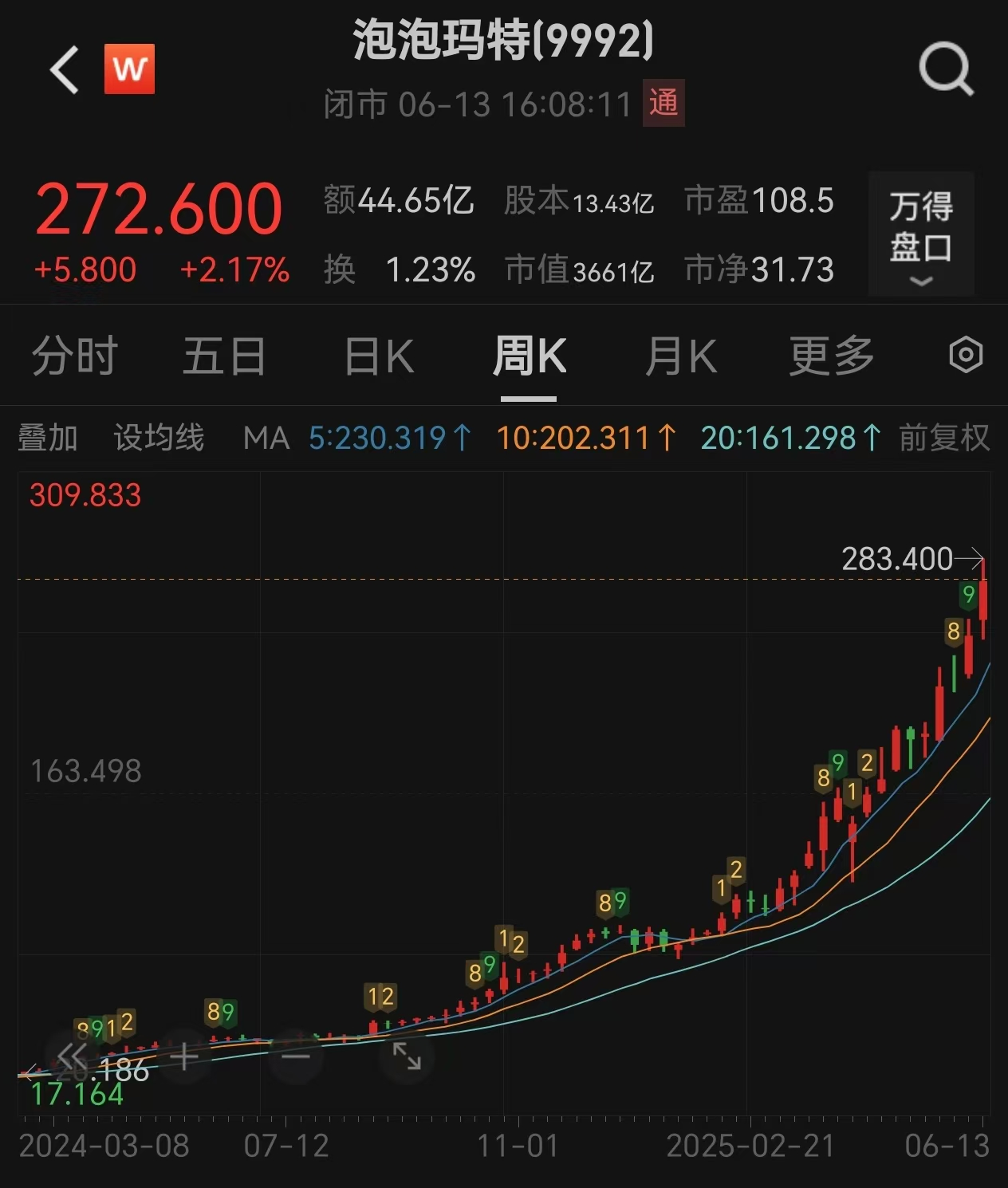Change the 前复权 adjustment mode
The image size is (1008, 1188).
[944, 438]
